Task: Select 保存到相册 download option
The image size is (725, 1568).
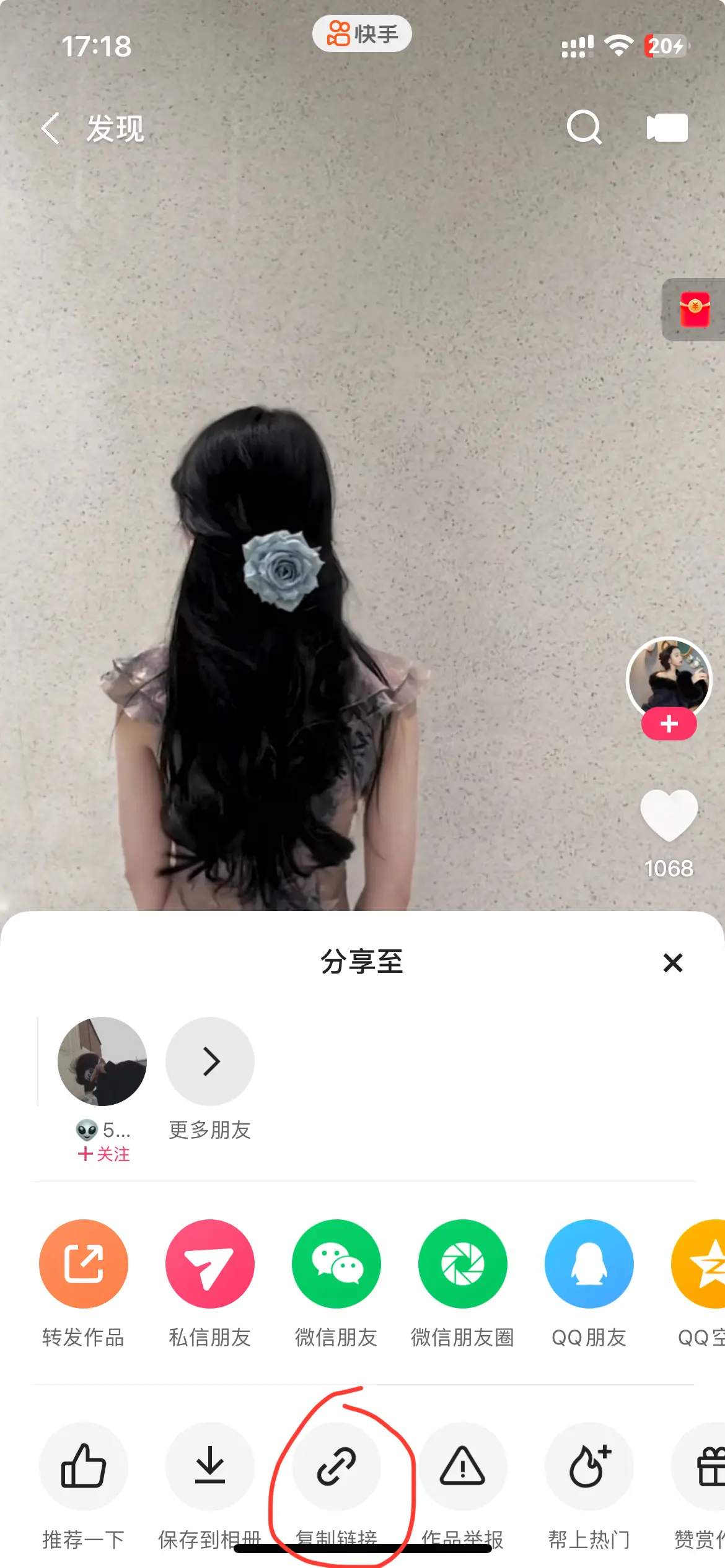Action: (x=210, y=1466)
